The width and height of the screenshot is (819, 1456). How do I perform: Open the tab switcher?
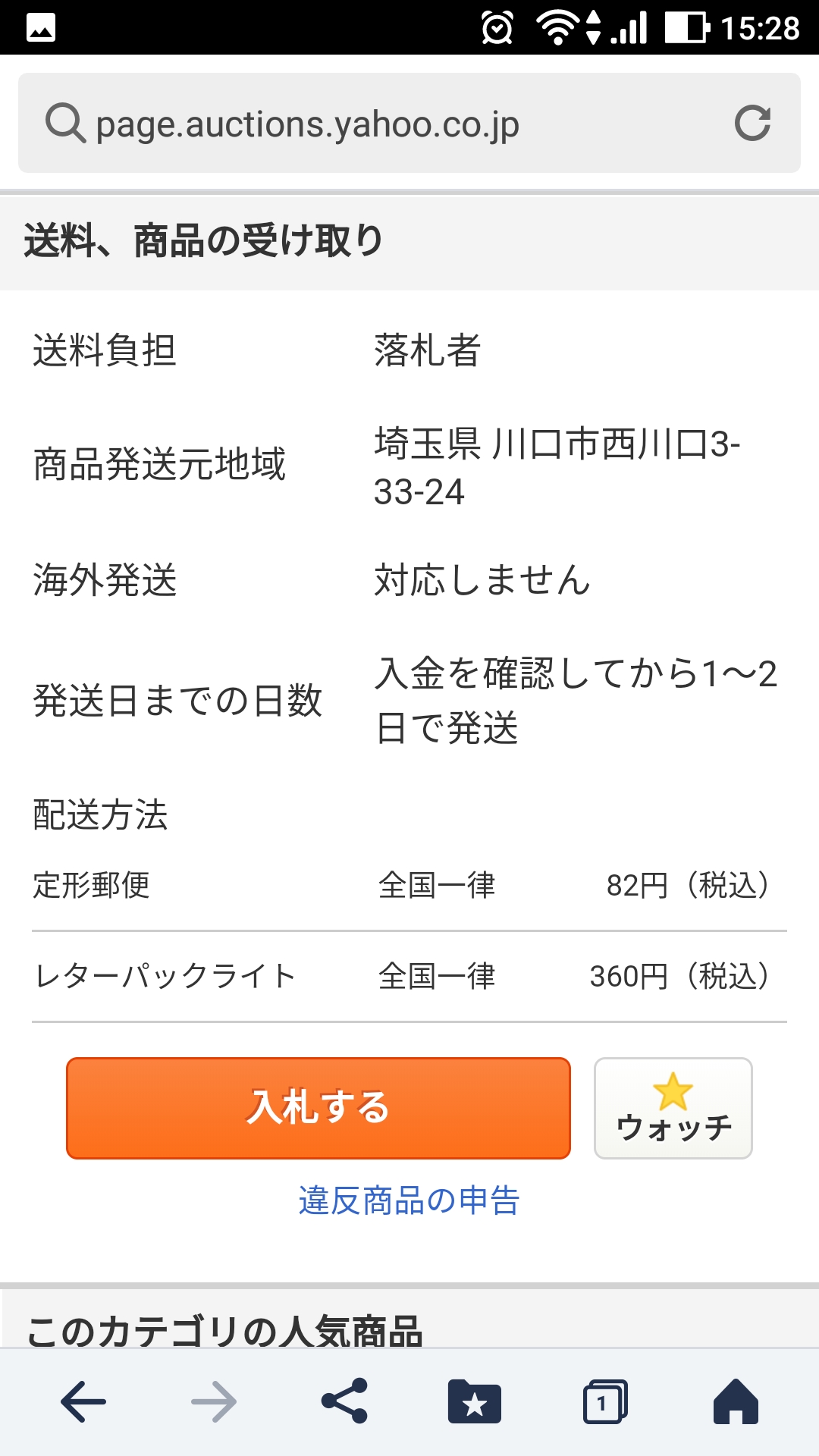pyautogui.click(x=605, y=1401)
